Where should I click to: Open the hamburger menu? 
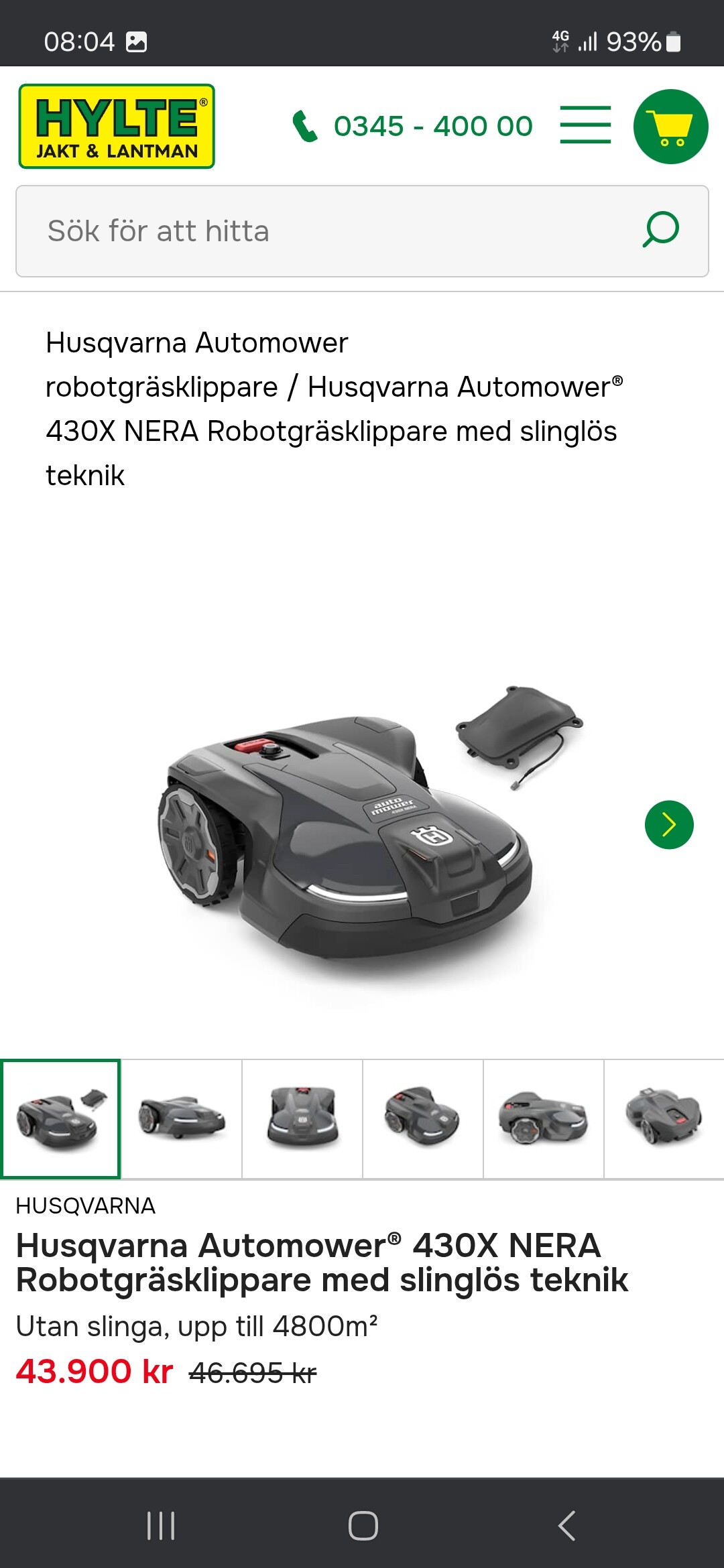585,125
